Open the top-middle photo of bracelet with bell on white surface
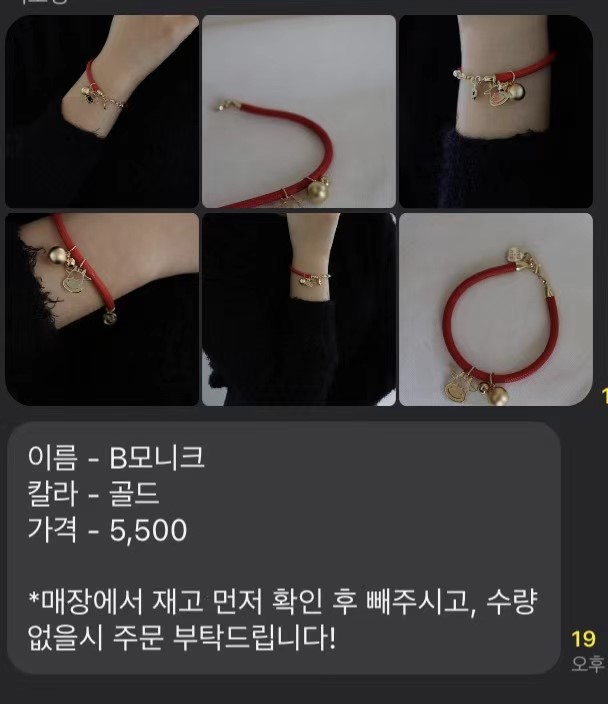Screen dimensions: 608x704 click(x=298, y=110)
